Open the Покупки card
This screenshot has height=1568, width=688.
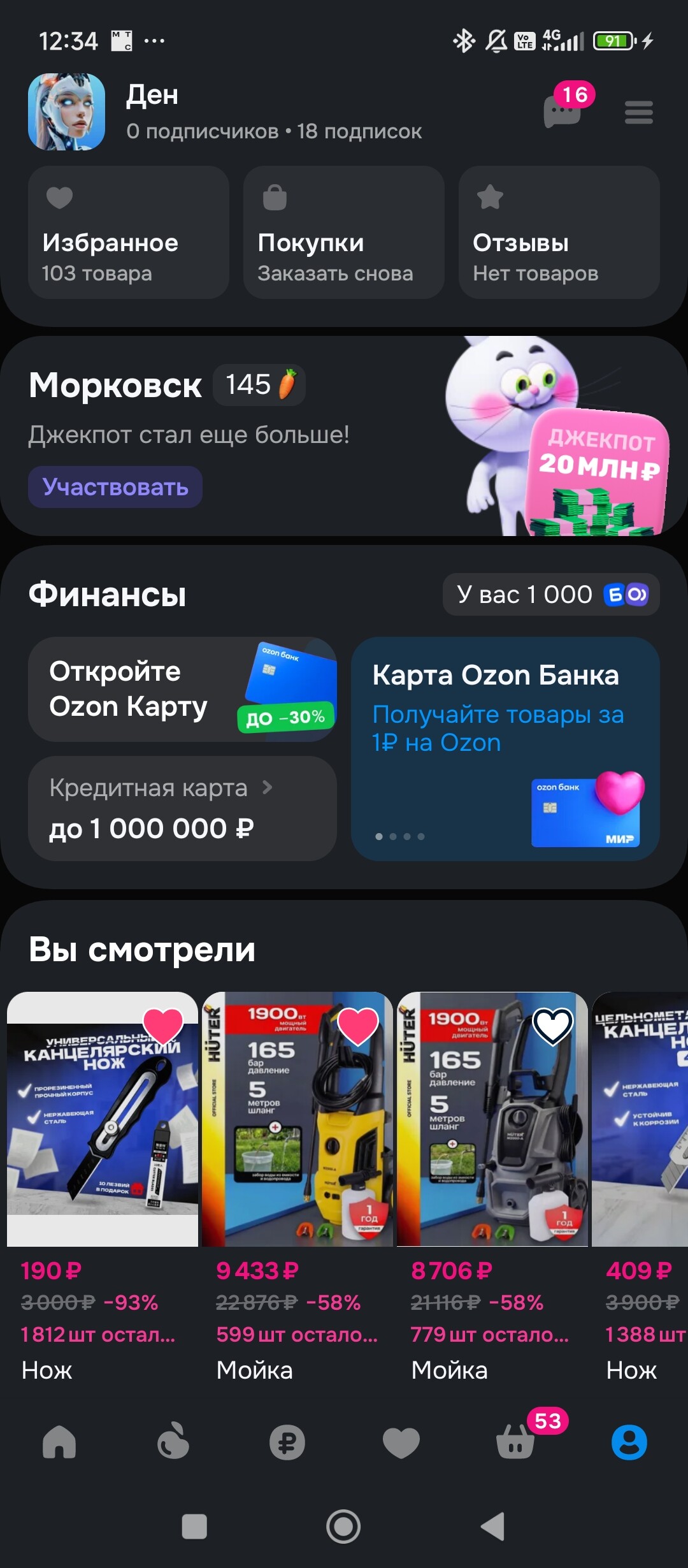point(343,233)
